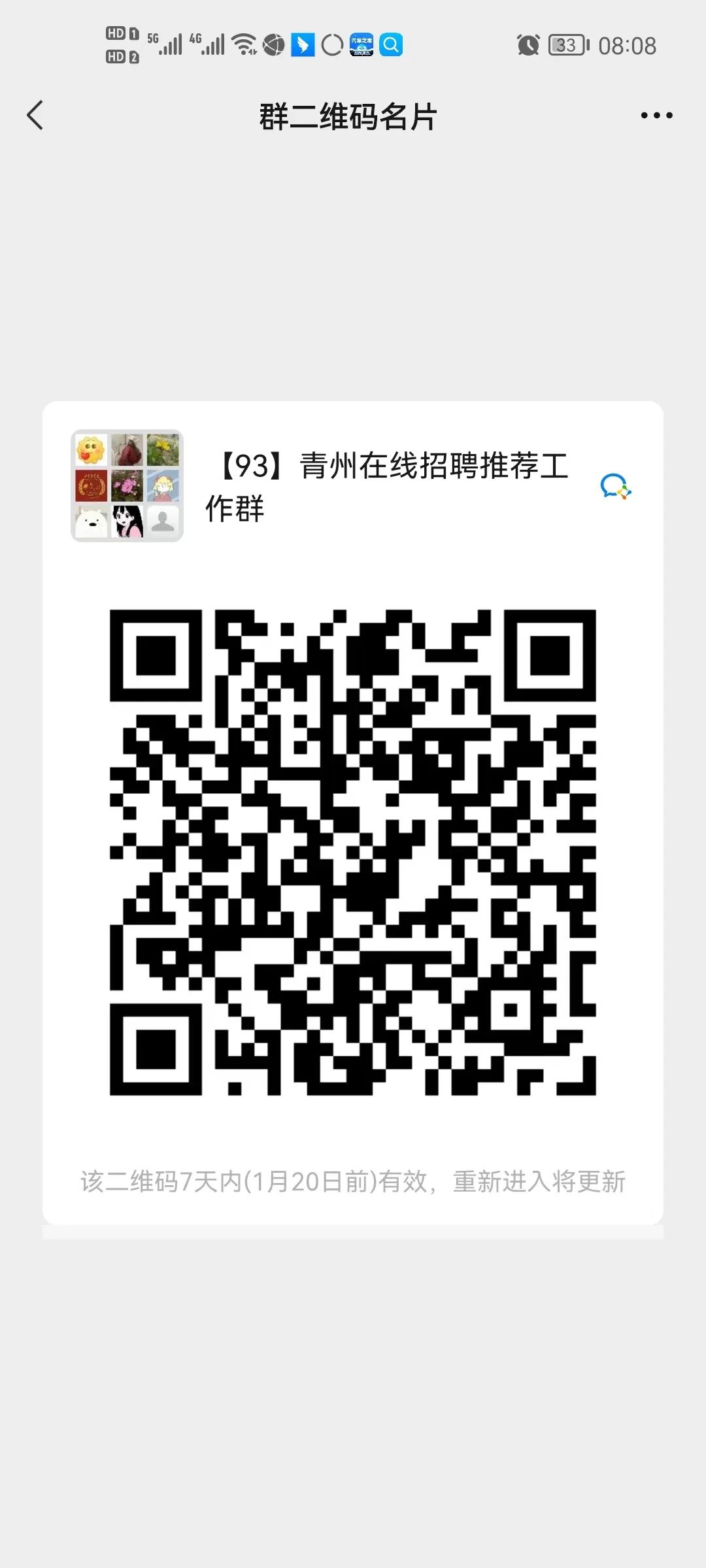
Task: Open the three-dot more options menu
Action: click(x=656, y=116)
